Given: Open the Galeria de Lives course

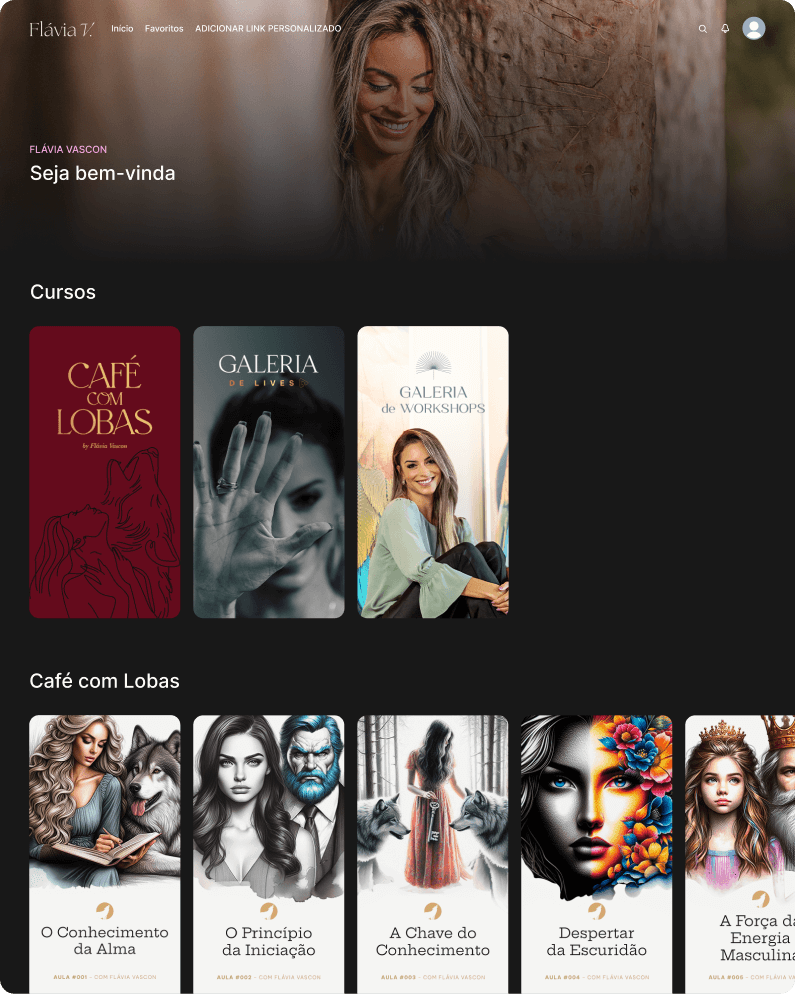Looking at the screenshot, I should (x=269, y=471).
